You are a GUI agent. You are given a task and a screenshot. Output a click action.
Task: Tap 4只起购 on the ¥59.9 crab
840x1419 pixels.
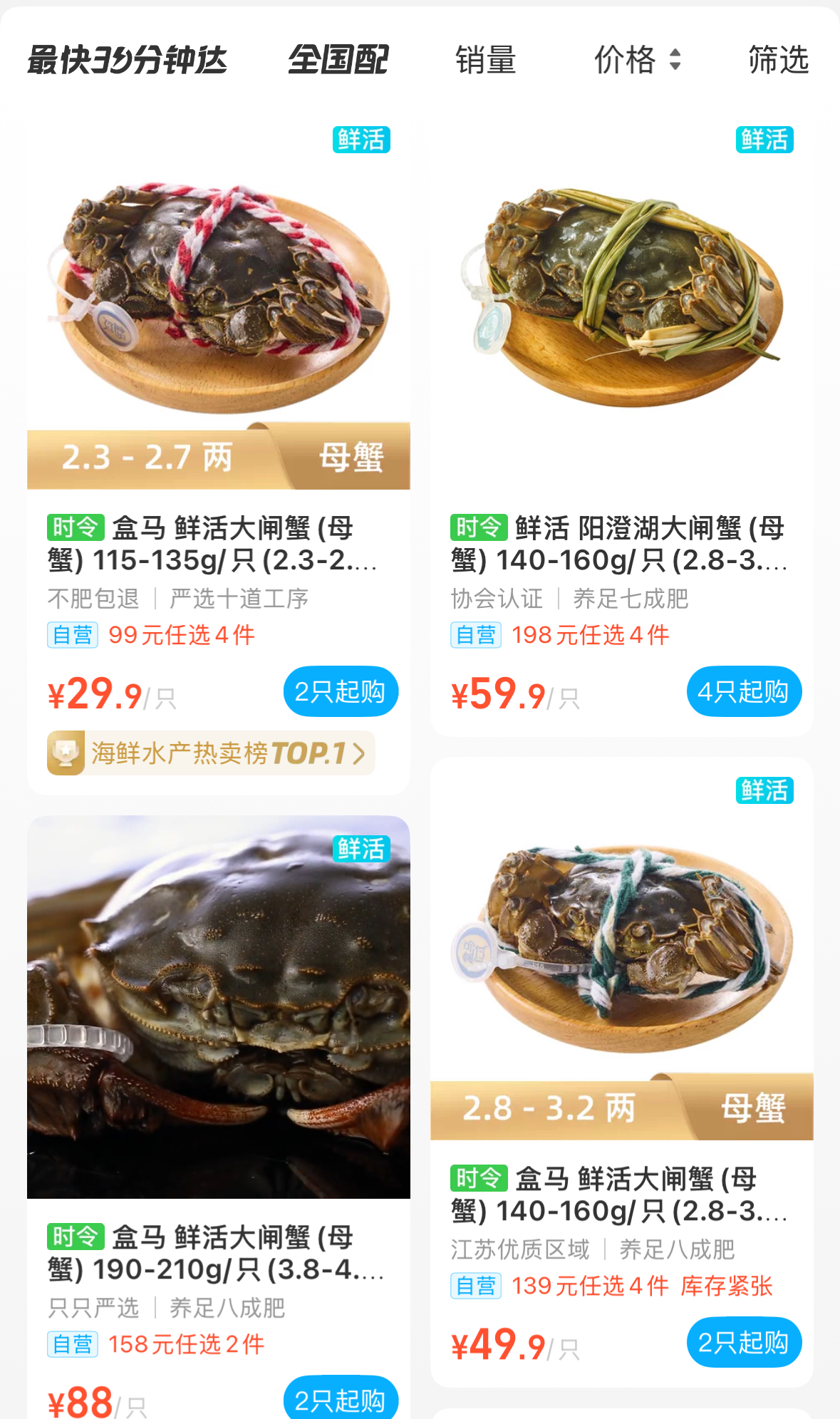(744, 691)
